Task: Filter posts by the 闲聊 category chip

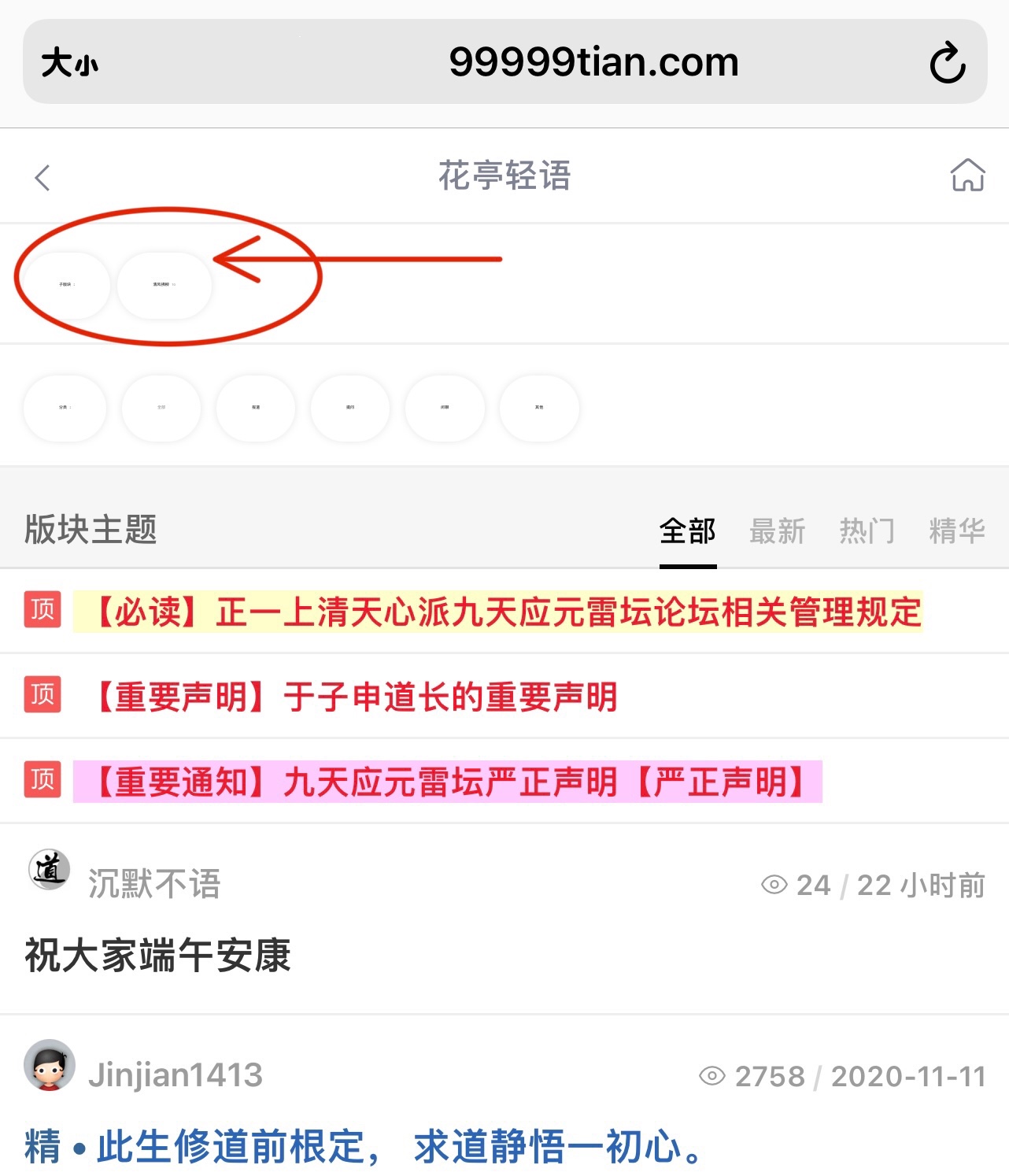Action: (x=445, y=408)
